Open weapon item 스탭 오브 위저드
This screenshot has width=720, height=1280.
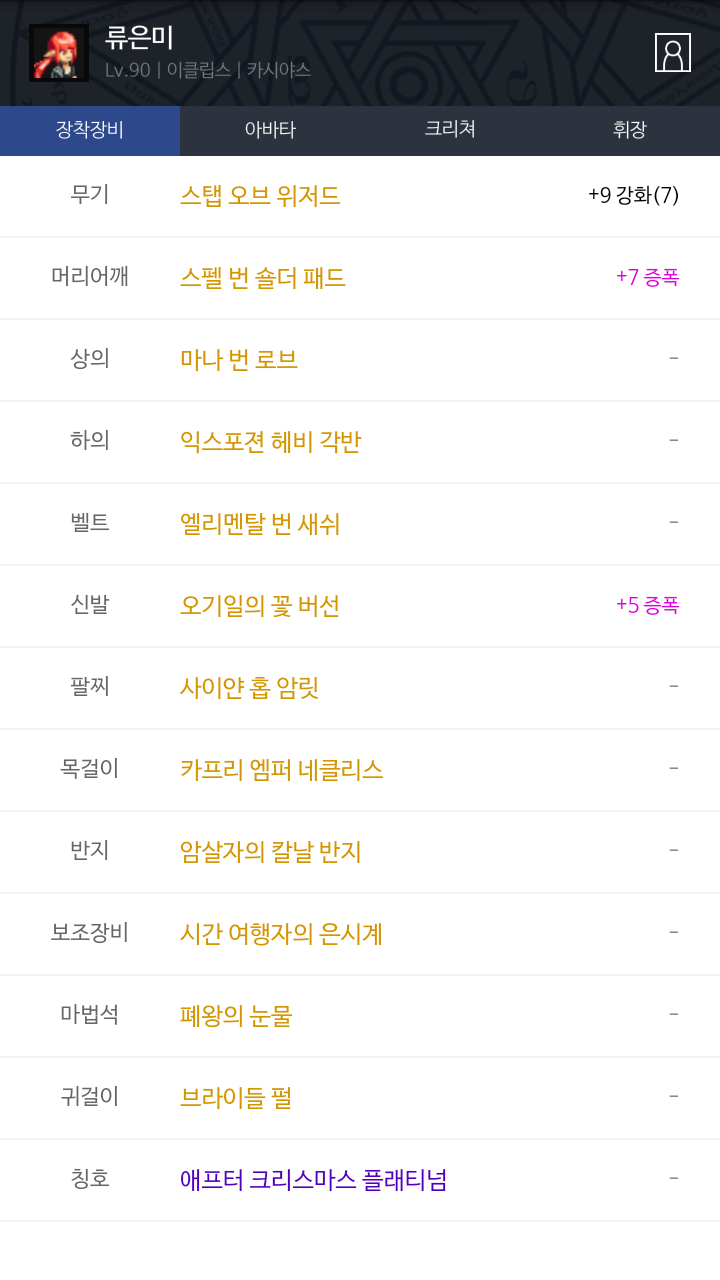coord(260,196)
